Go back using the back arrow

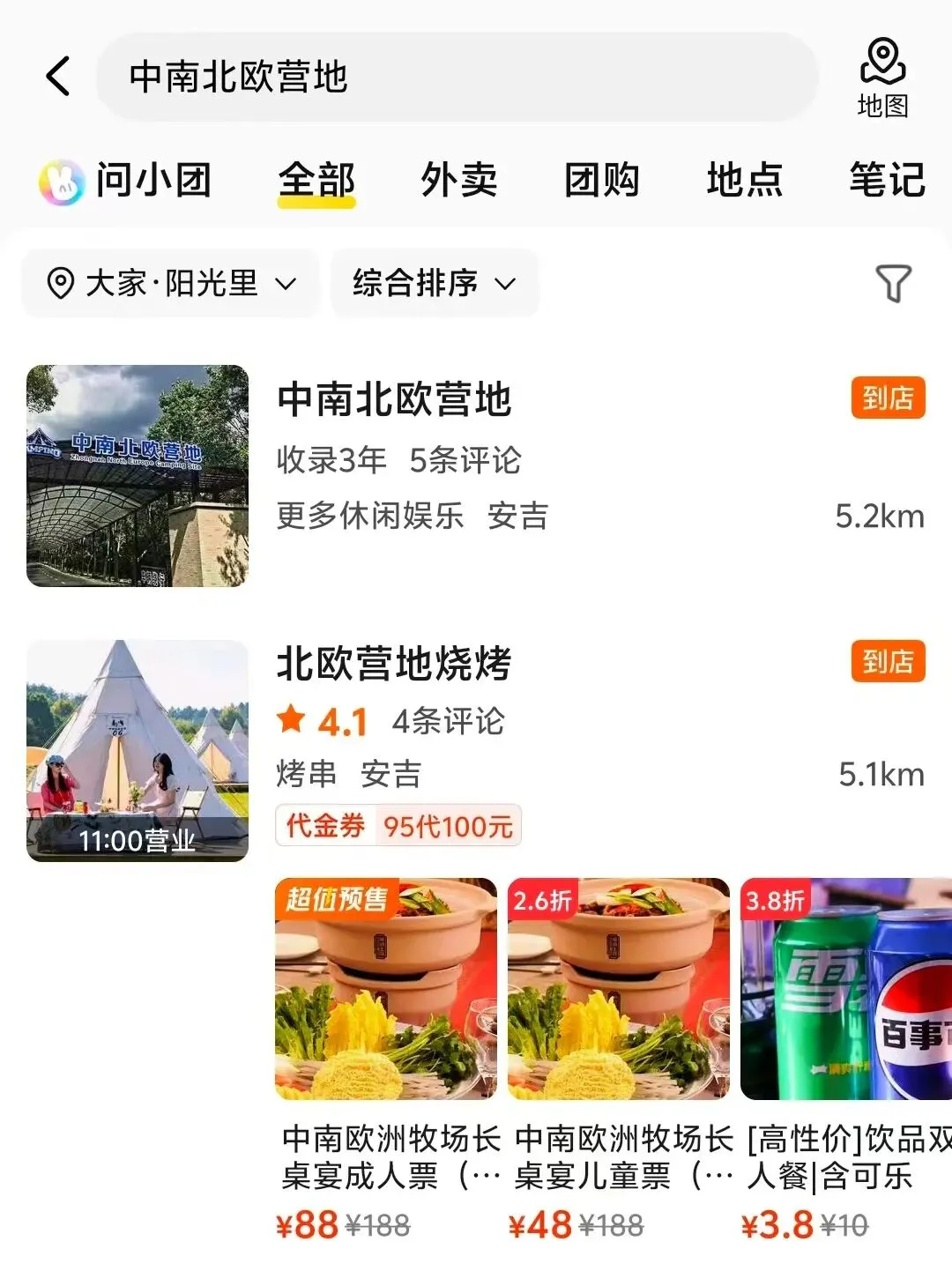58,76
